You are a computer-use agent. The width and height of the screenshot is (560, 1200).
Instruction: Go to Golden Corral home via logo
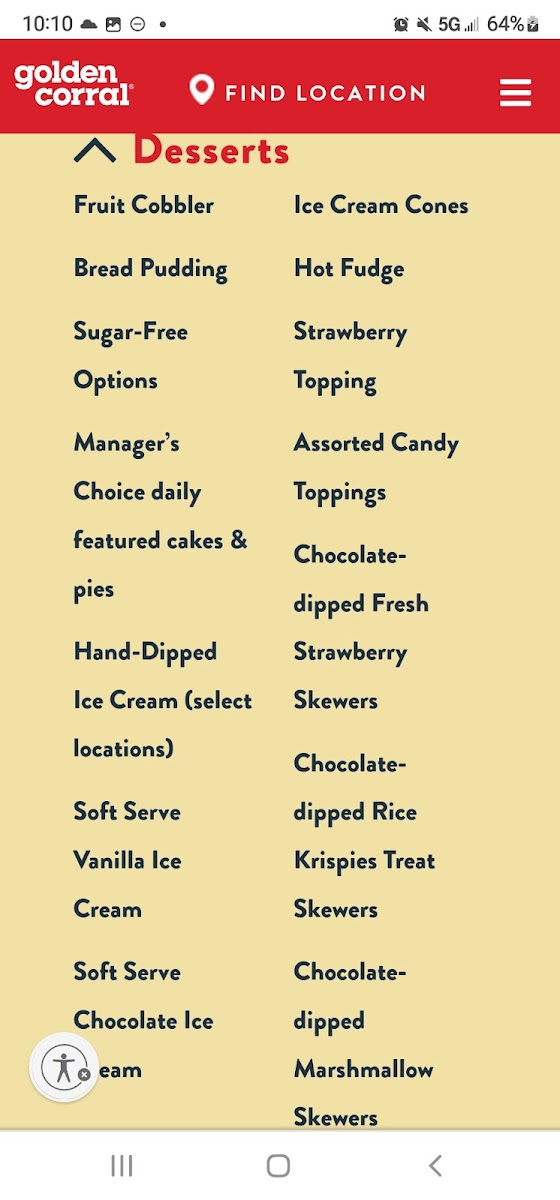(73, 84)
